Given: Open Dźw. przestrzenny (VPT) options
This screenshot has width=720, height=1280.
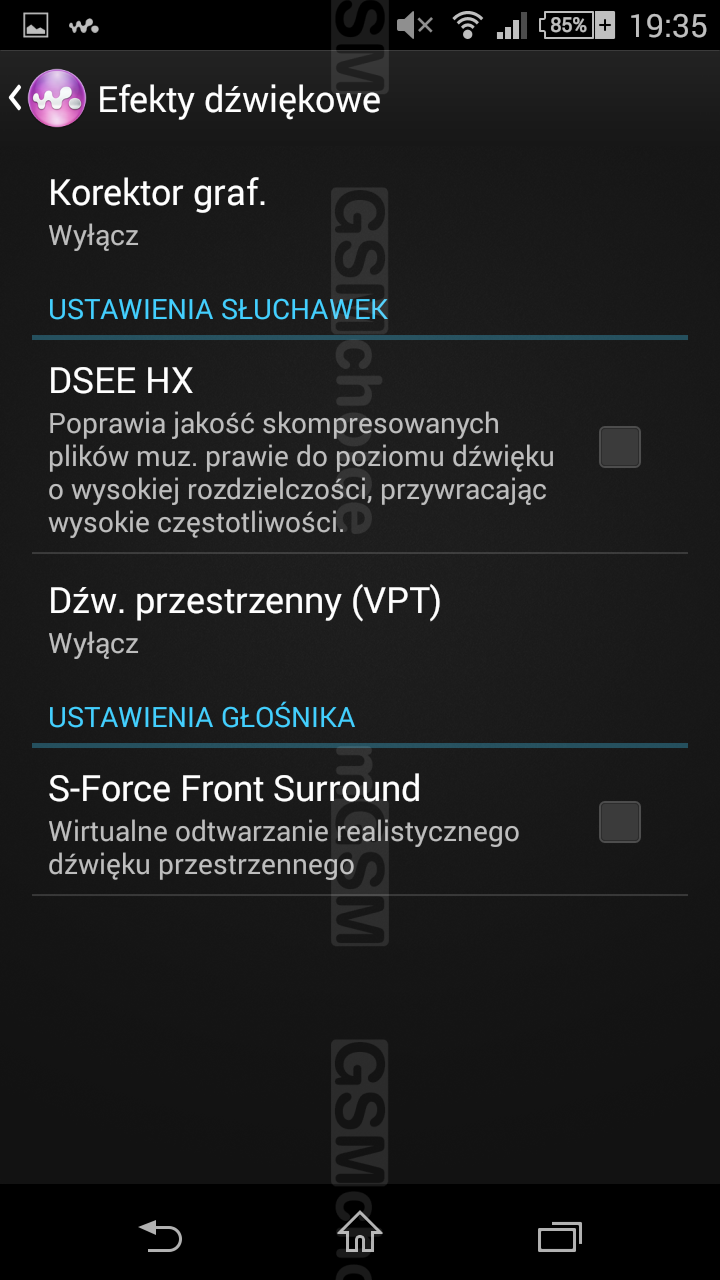Looking at the screenshot, I should pos(360,620).
